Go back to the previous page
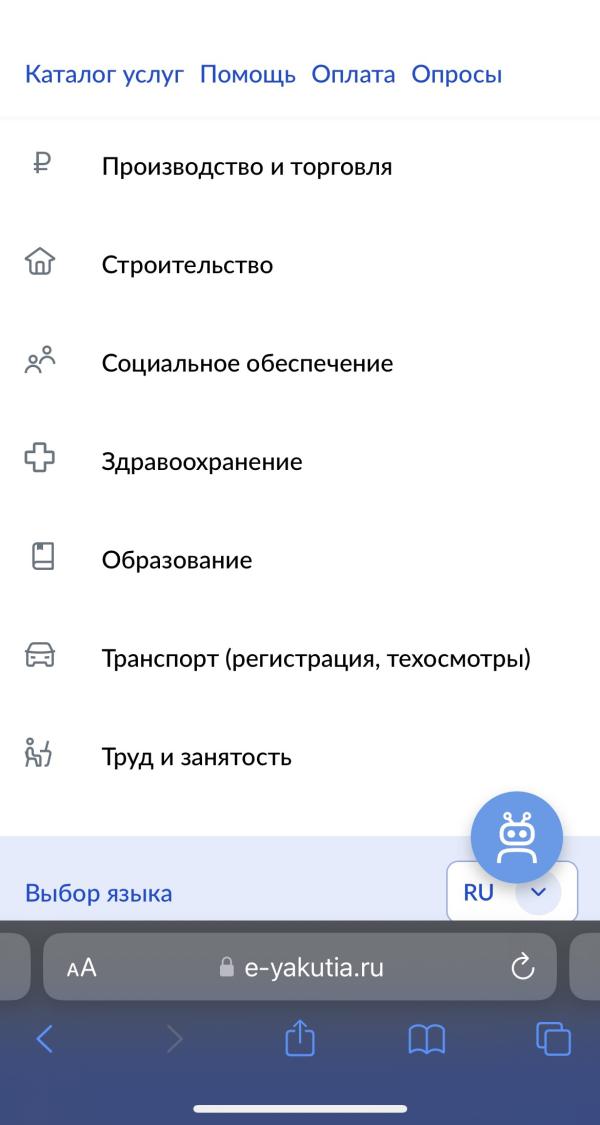Image resolution: width=600 pixels, height=1125 pixels. point(44,1040)
